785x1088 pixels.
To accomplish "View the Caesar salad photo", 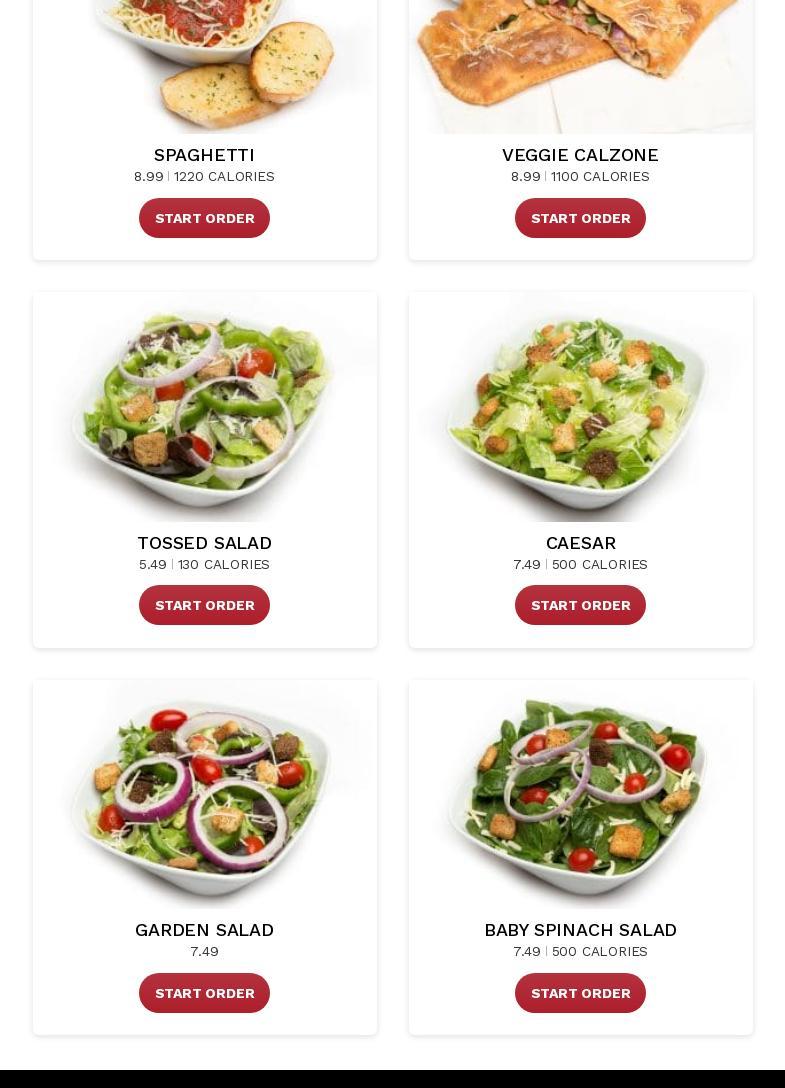I will click(x=580, y=408).
